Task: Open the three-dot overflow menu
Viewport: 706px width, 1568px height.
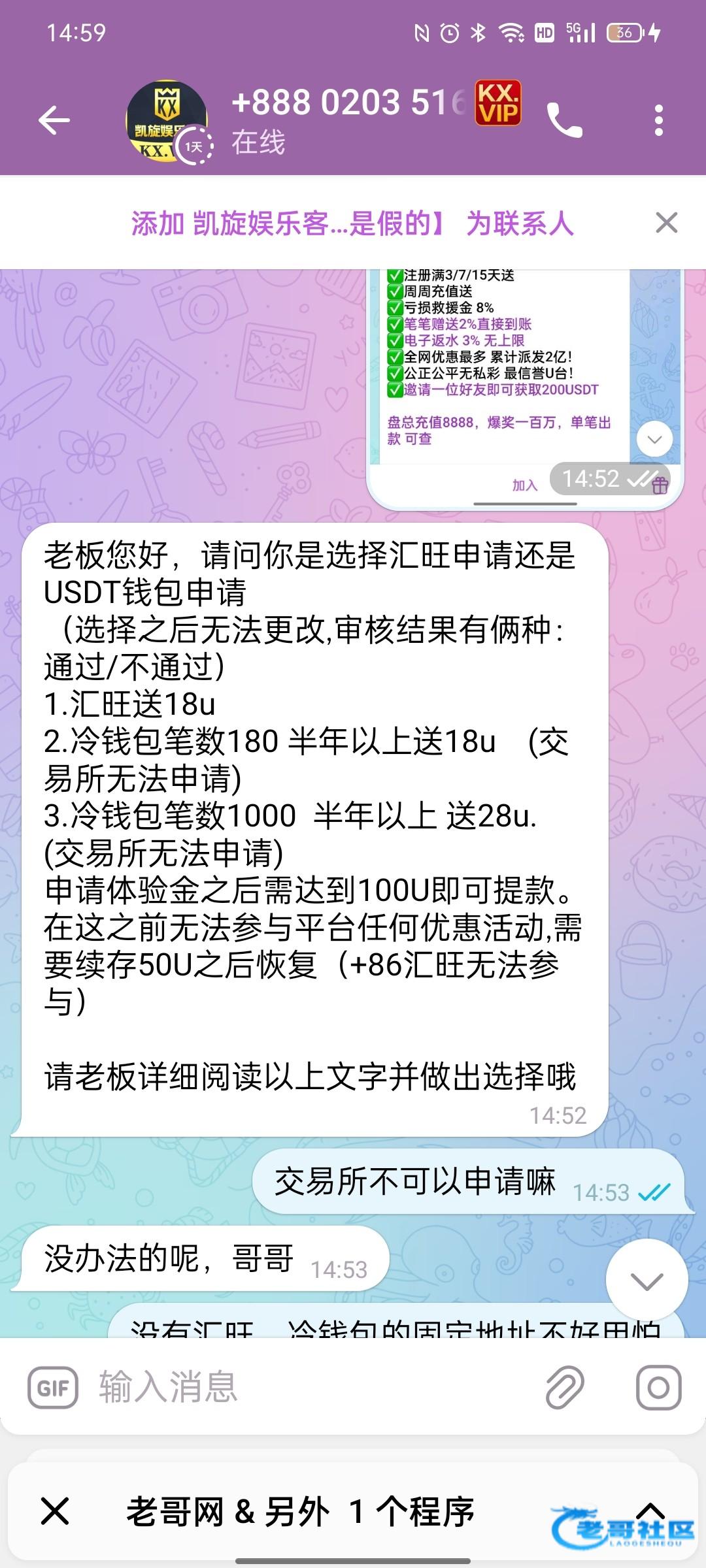Action: click(x=658, y=120)
